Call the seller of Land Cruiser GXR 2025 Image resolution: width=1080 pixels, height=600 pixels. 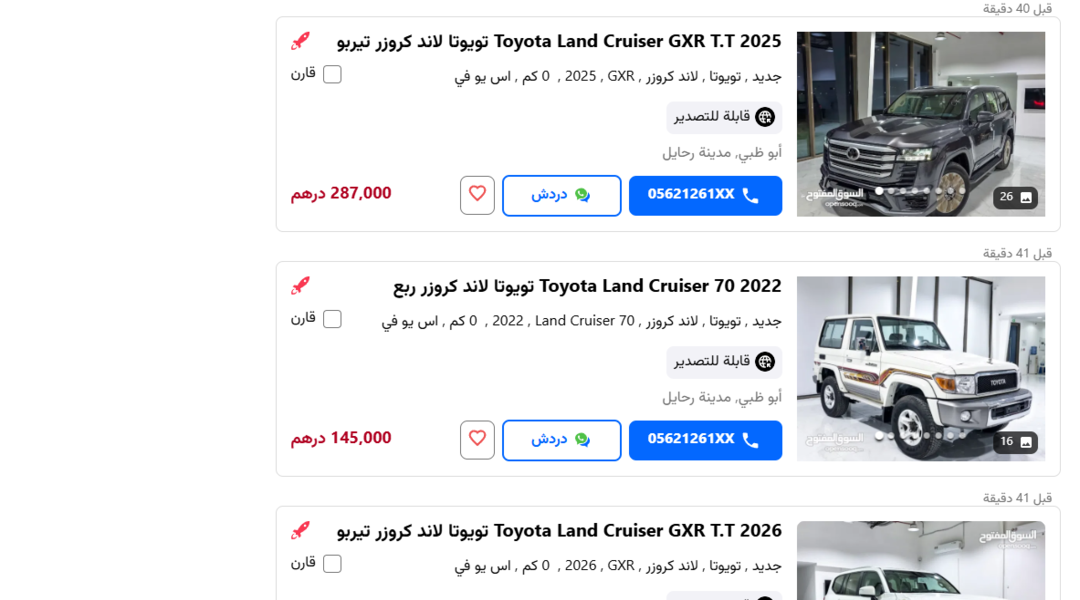click(x=705, y=195)
